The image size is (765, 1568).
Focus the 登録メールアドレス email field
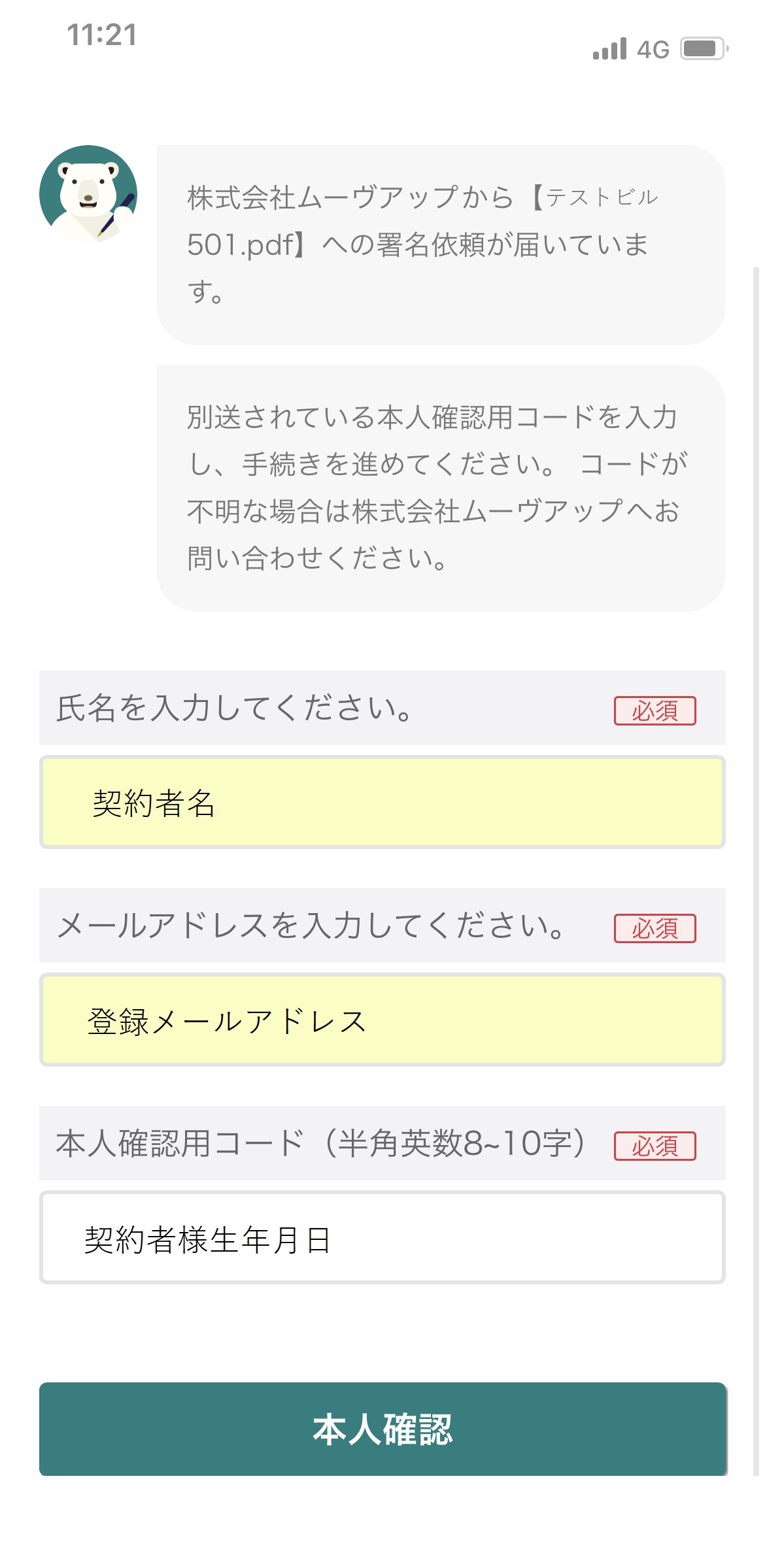382,1020
